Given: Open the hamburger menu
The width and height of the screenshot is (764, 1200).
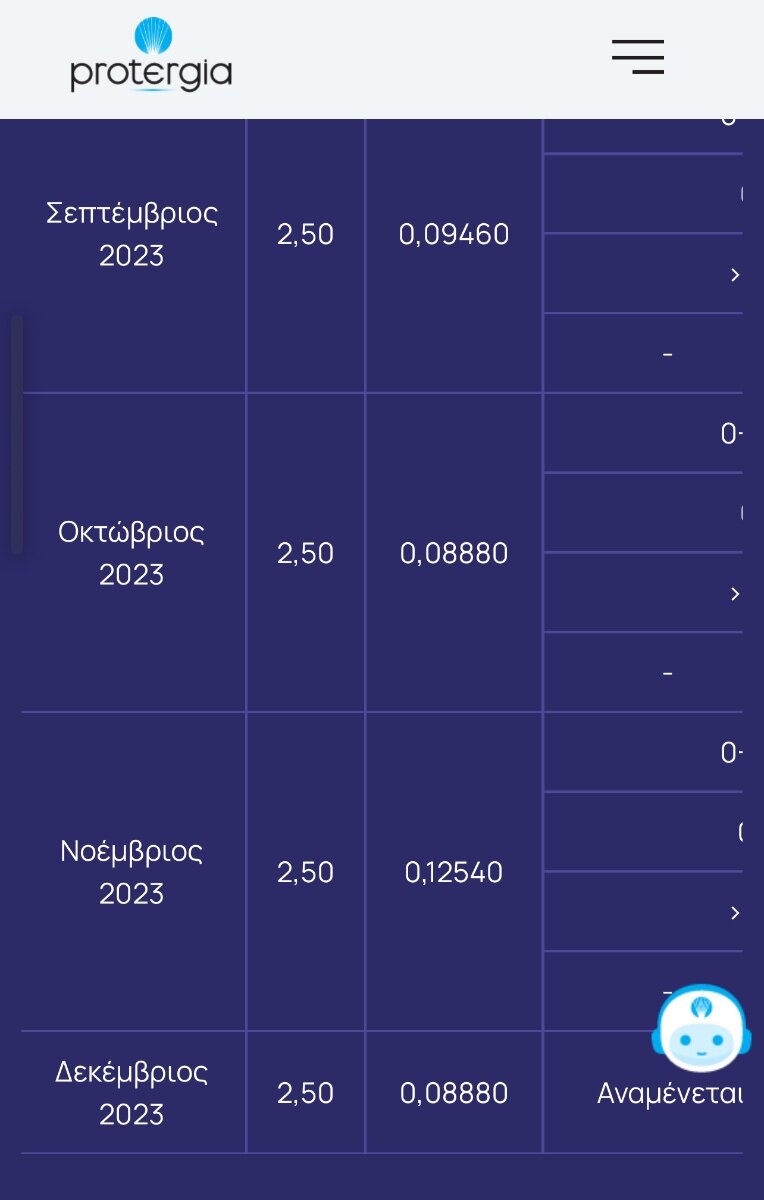Looking at the screenshot, I should [638, 57].
